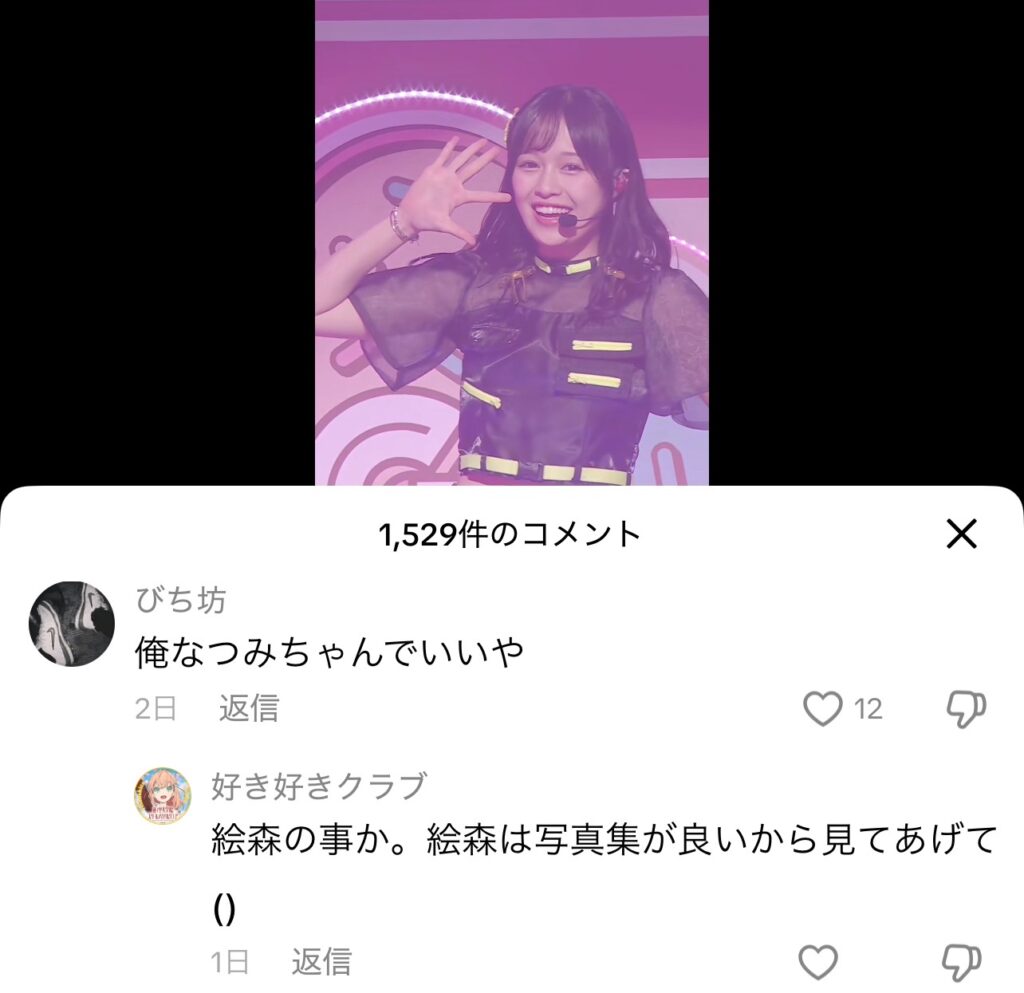This screenshot has width=1024, height=993.
Task: Open the username びち坊
Action: pyautogui.click(x=181, y=601)
